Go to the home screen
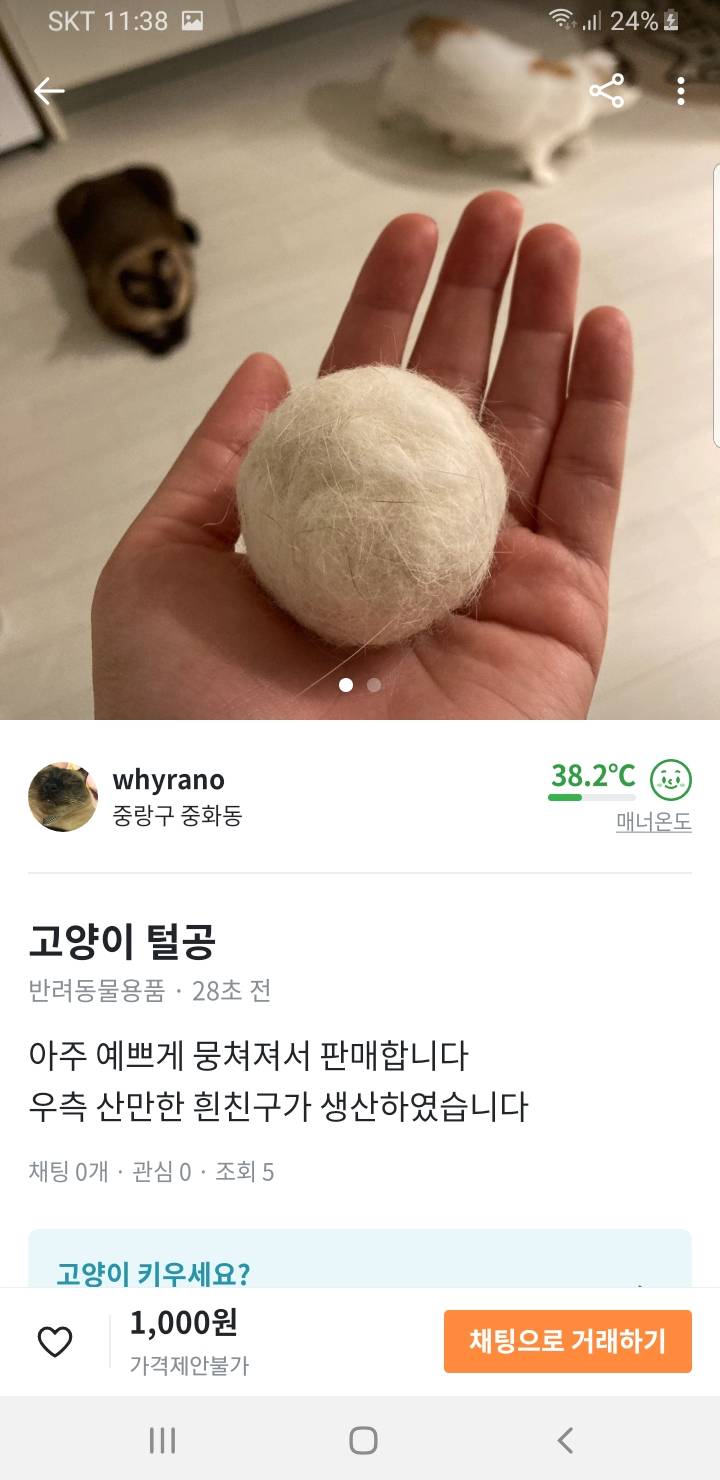The height and width of the screenshot is (1480, 720). 363,1440
